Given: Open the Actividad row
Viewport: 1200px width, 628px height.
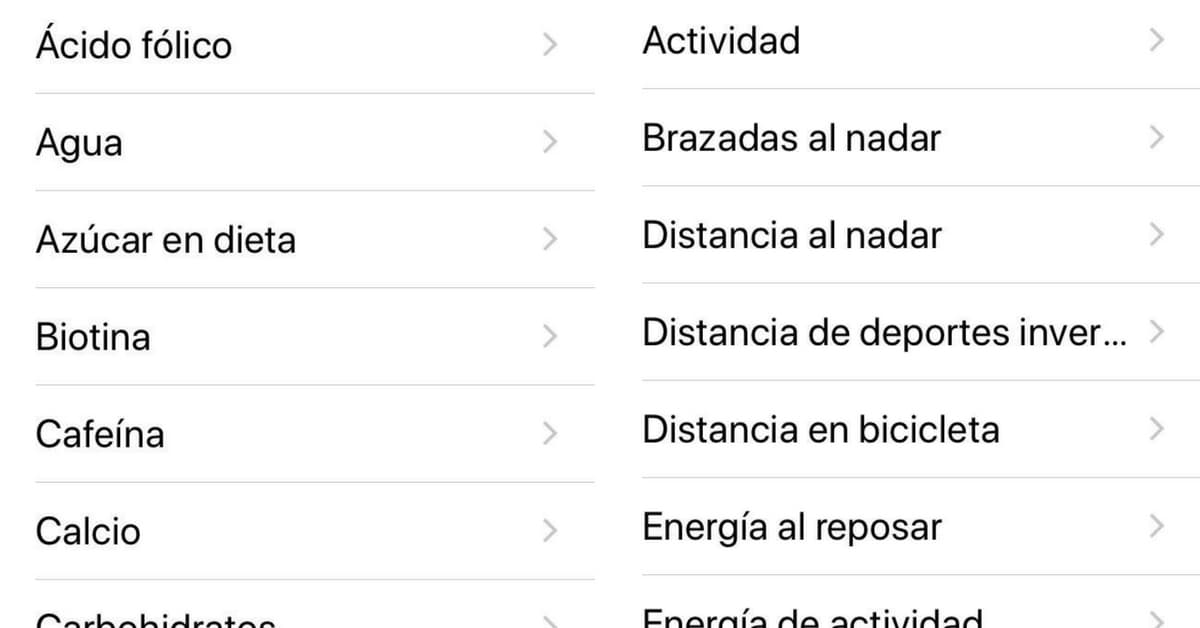Looking at the screenshot, I should [900, 41].
